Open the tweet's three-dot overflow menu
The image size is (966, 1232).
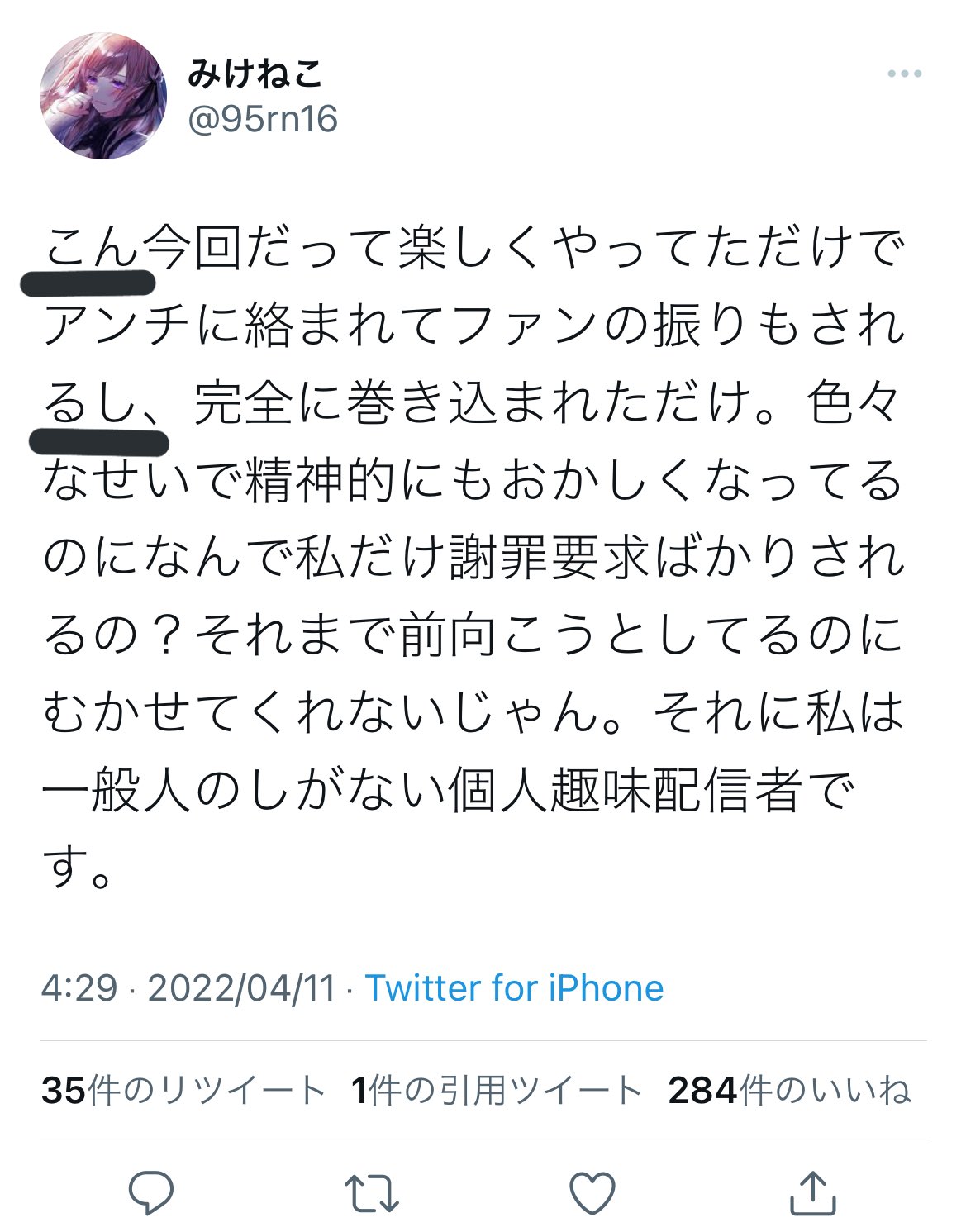tap(904, 74)
